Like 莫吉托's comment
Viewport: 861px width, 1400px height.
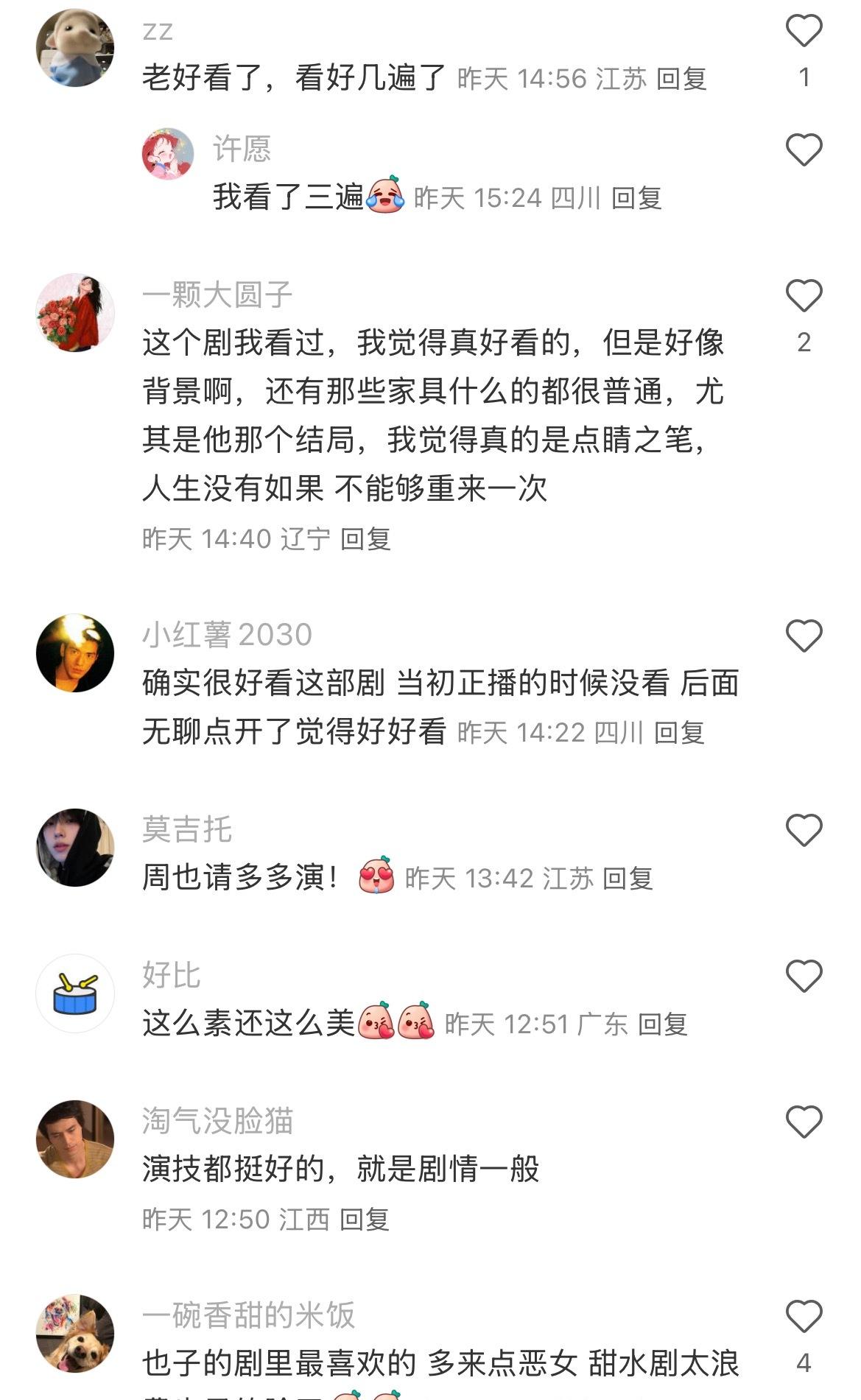point(804,831)
